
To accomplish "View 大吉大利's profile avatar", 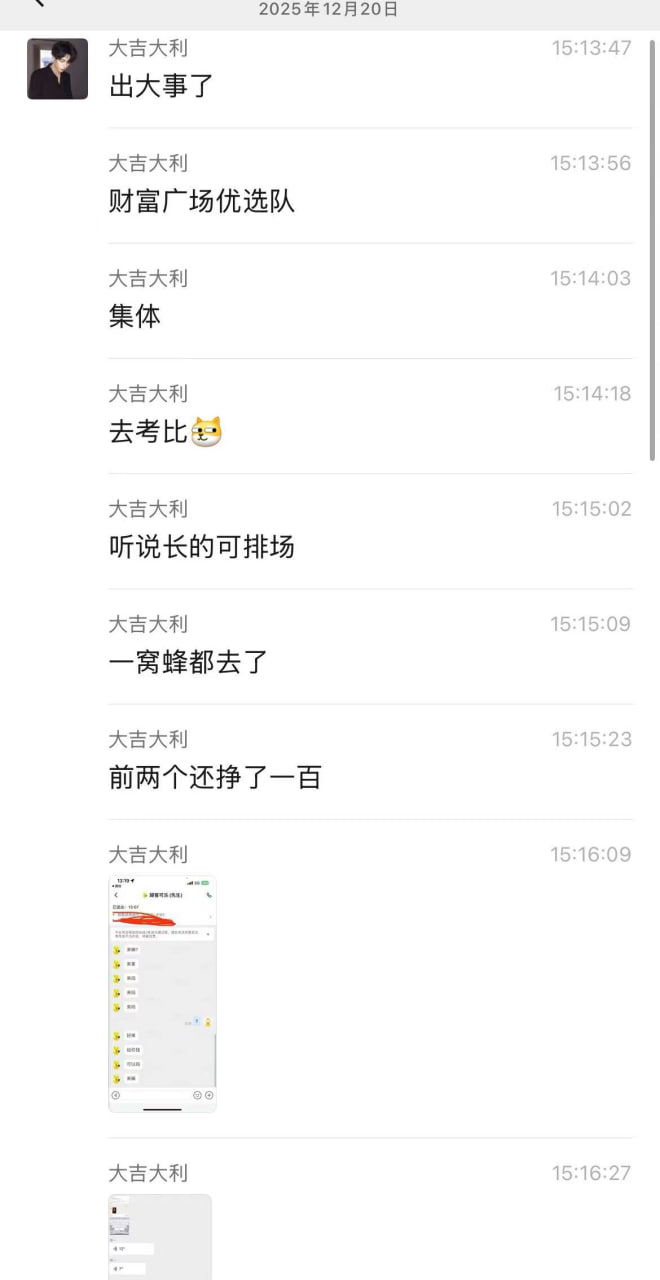I will 57,69.
